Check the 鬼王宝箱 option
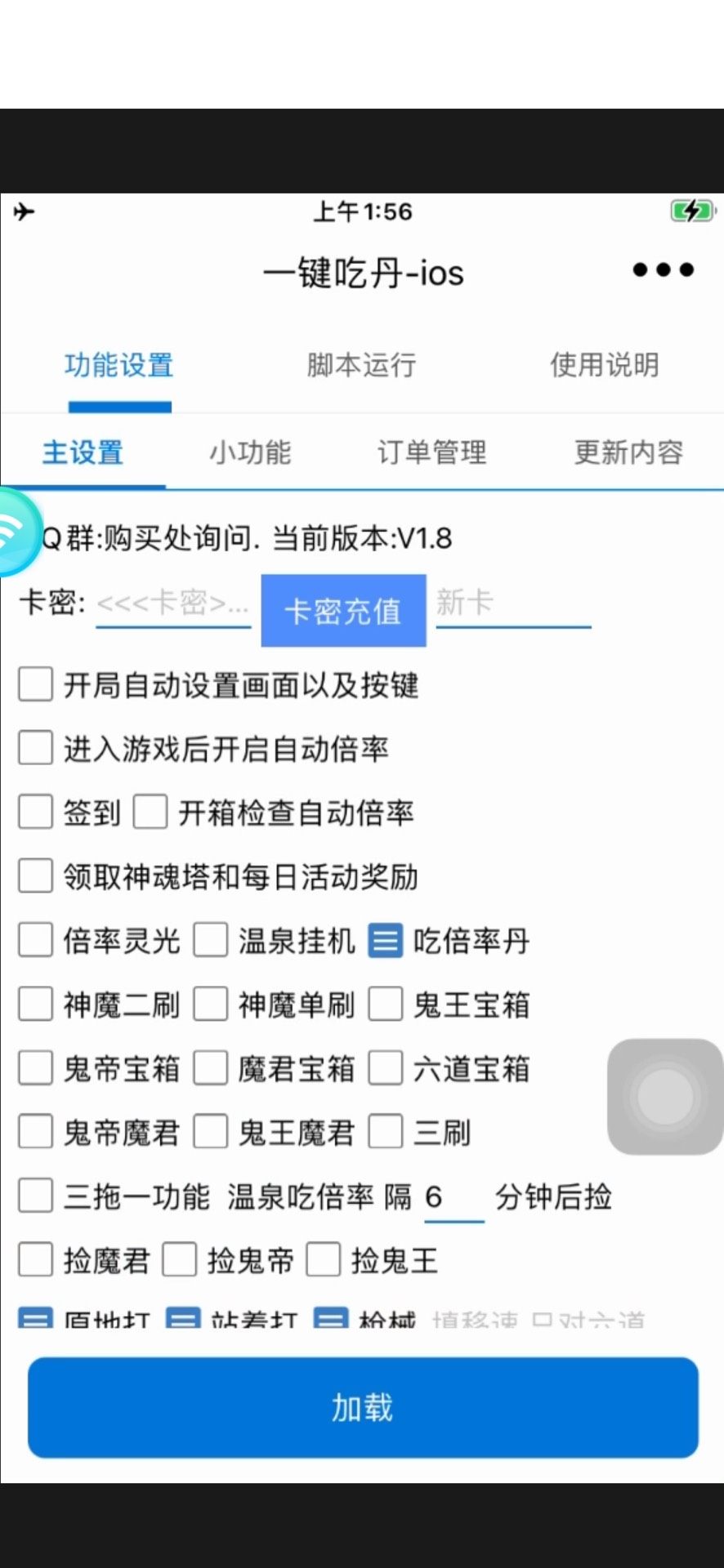This screenshot has width=724, height=1568. [x=385, y=1004]
